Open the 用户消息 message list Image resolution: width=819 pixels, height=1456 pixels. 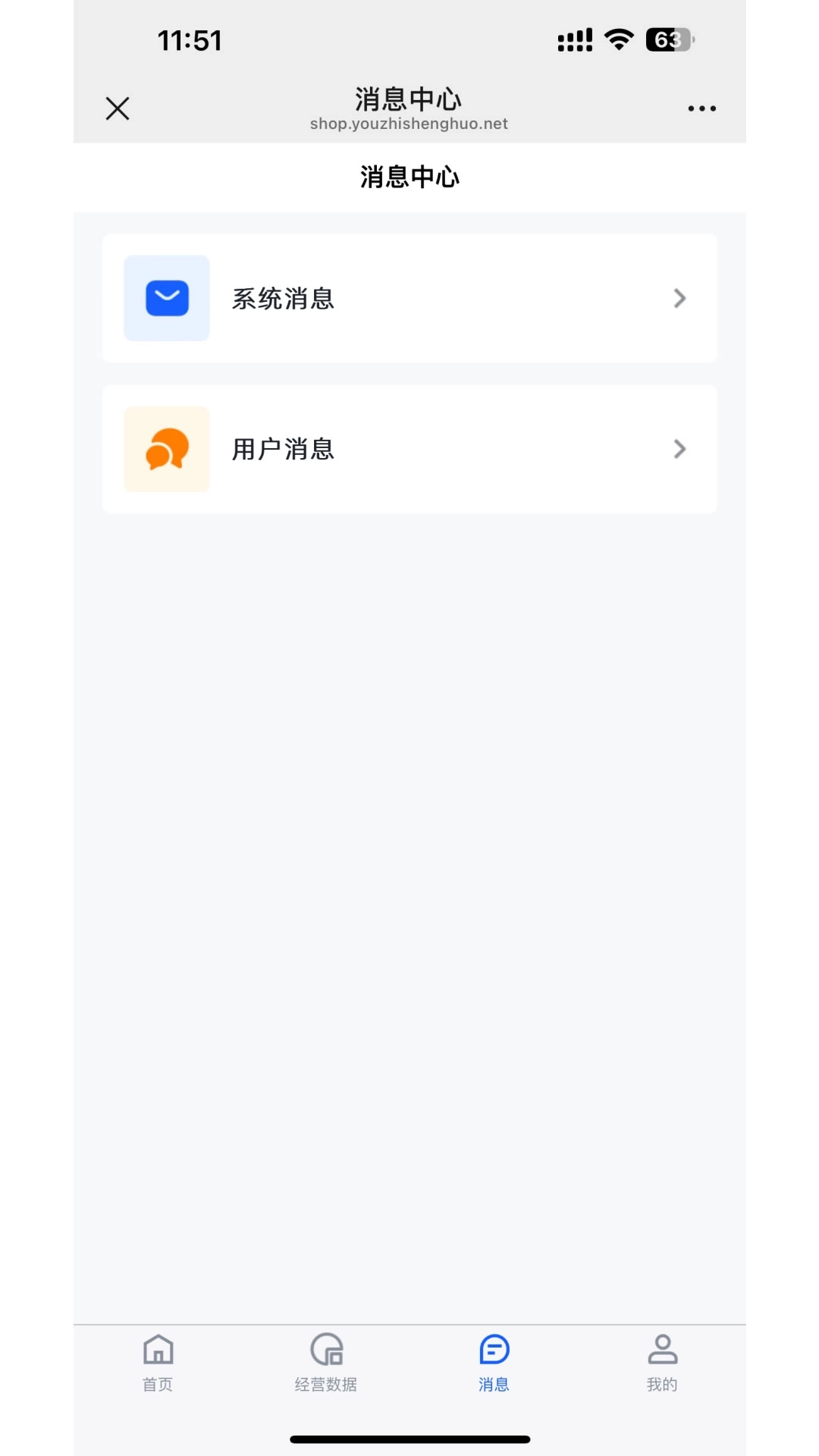coord(409,449)
